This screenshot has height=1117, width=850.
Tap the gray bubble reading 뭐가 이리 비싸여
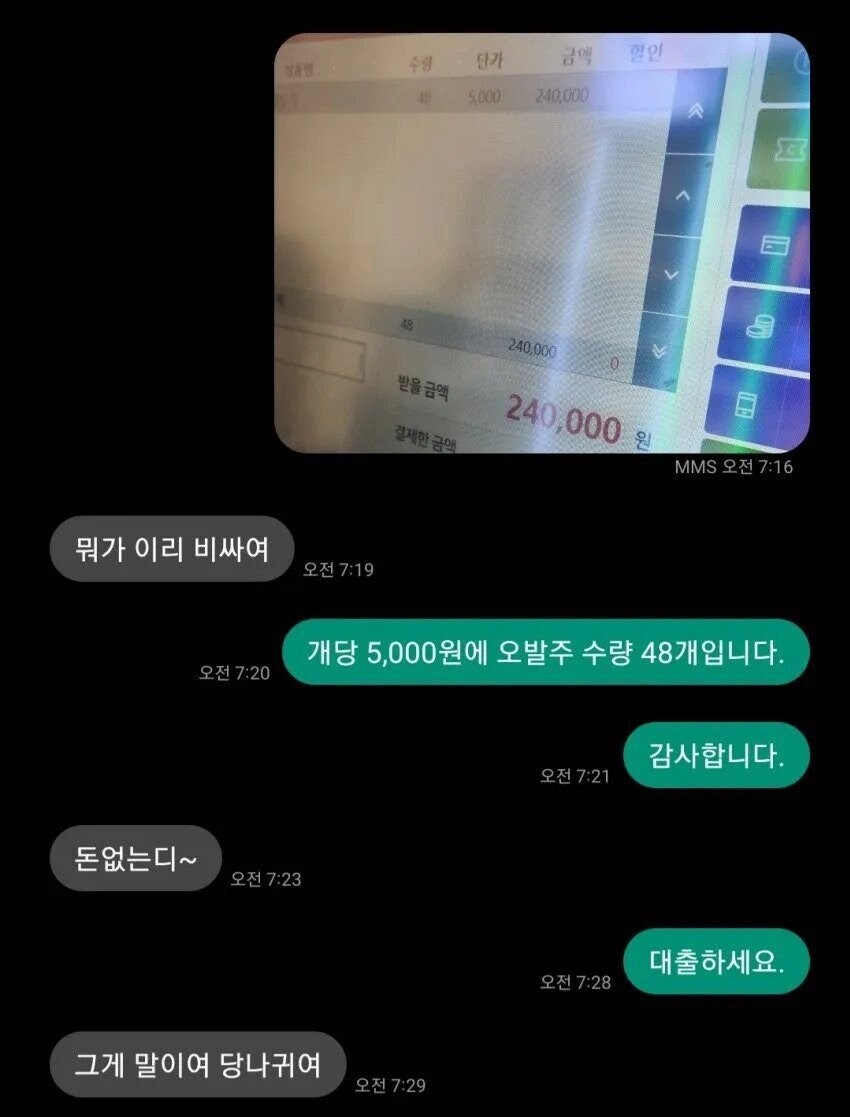170,547
